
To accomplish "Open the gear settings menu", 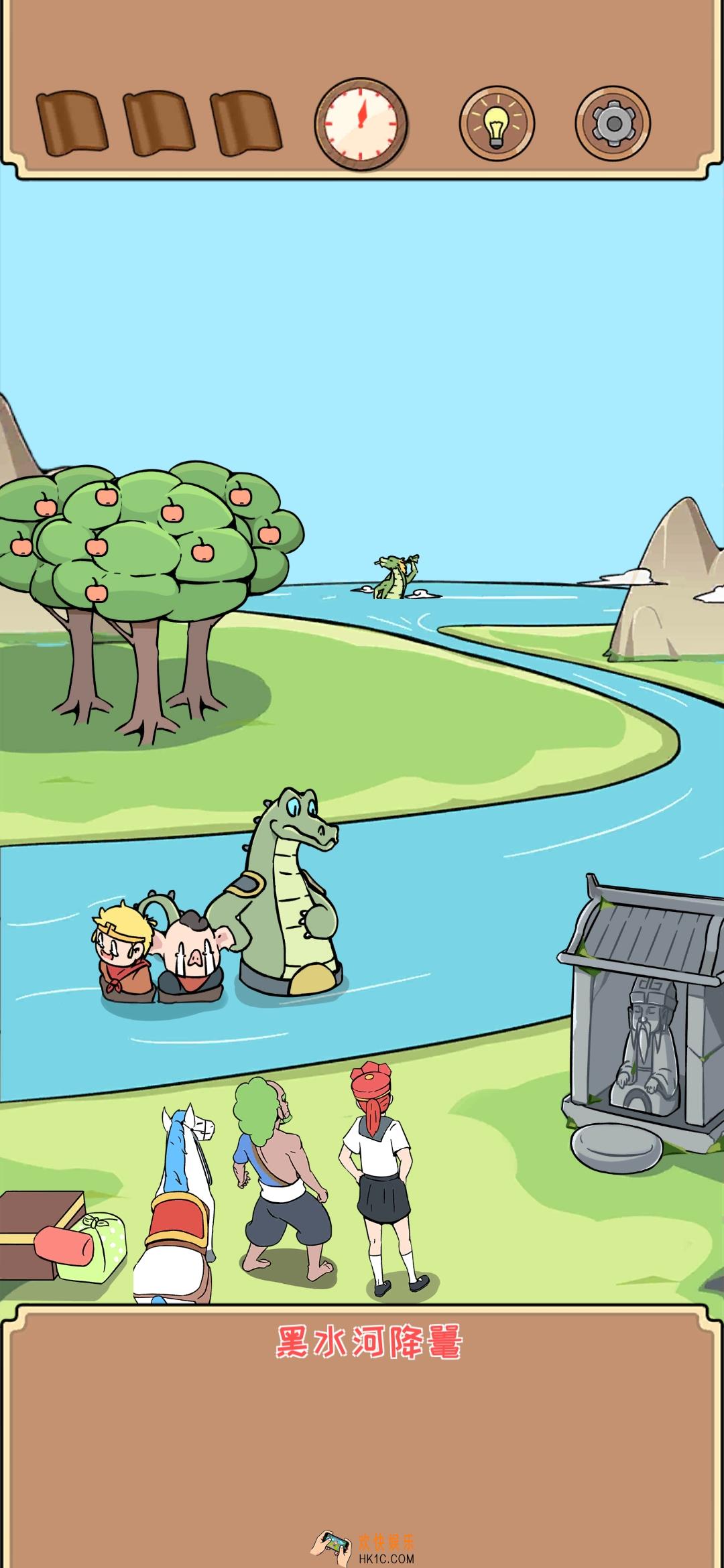I will [x=612, y=122].
